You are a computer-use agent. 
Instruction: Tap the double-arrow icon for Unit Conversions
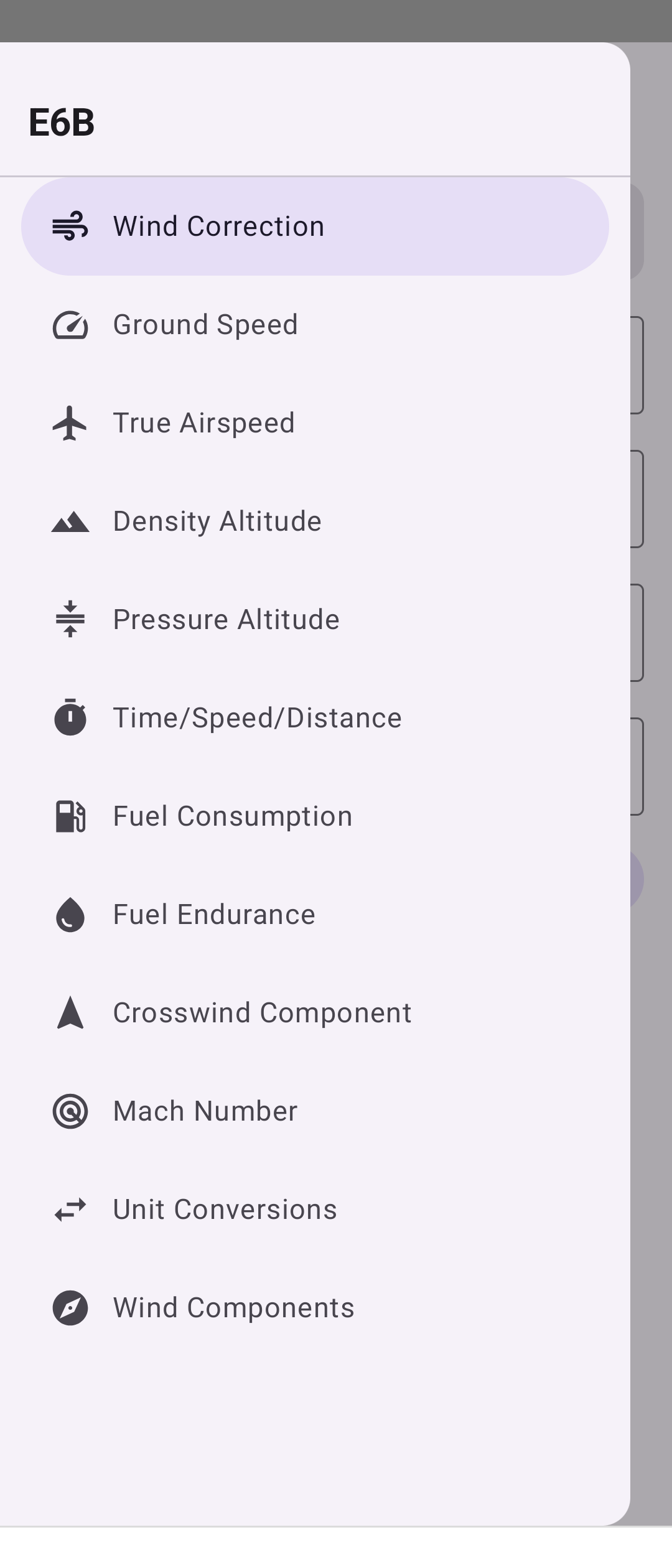(x=70, y=1209)
